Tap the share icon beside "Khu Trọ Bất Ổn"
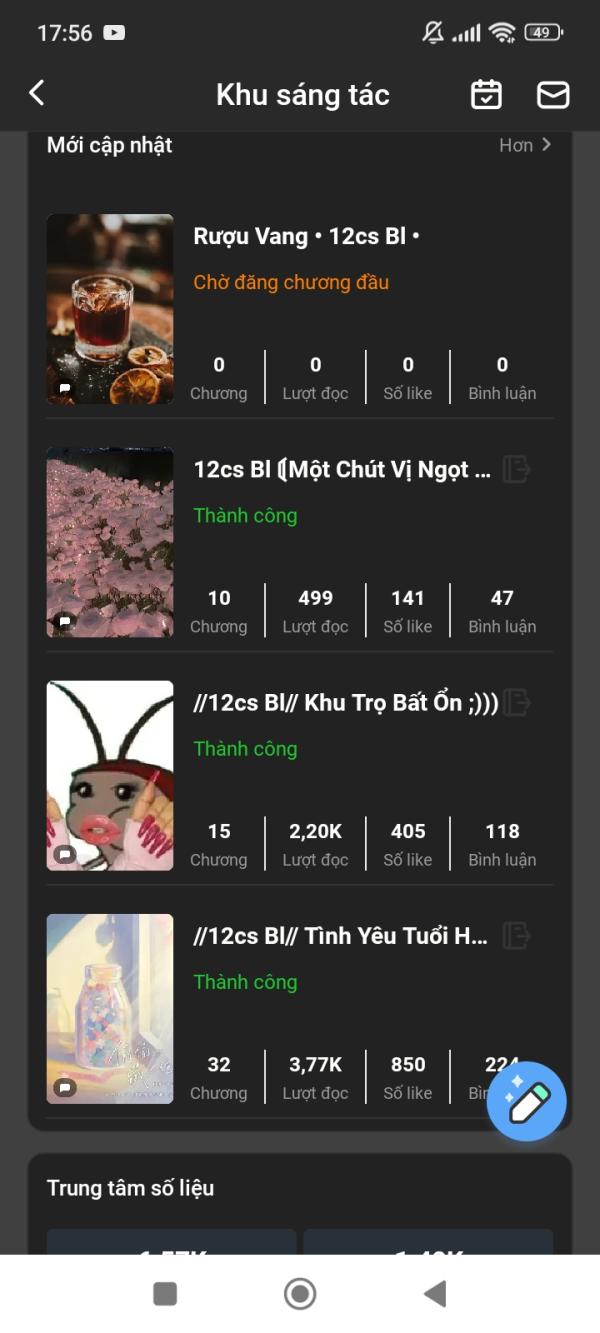The height and width of the screenshot is (1333, 600). pyautogui.click(x=516, y=702)
